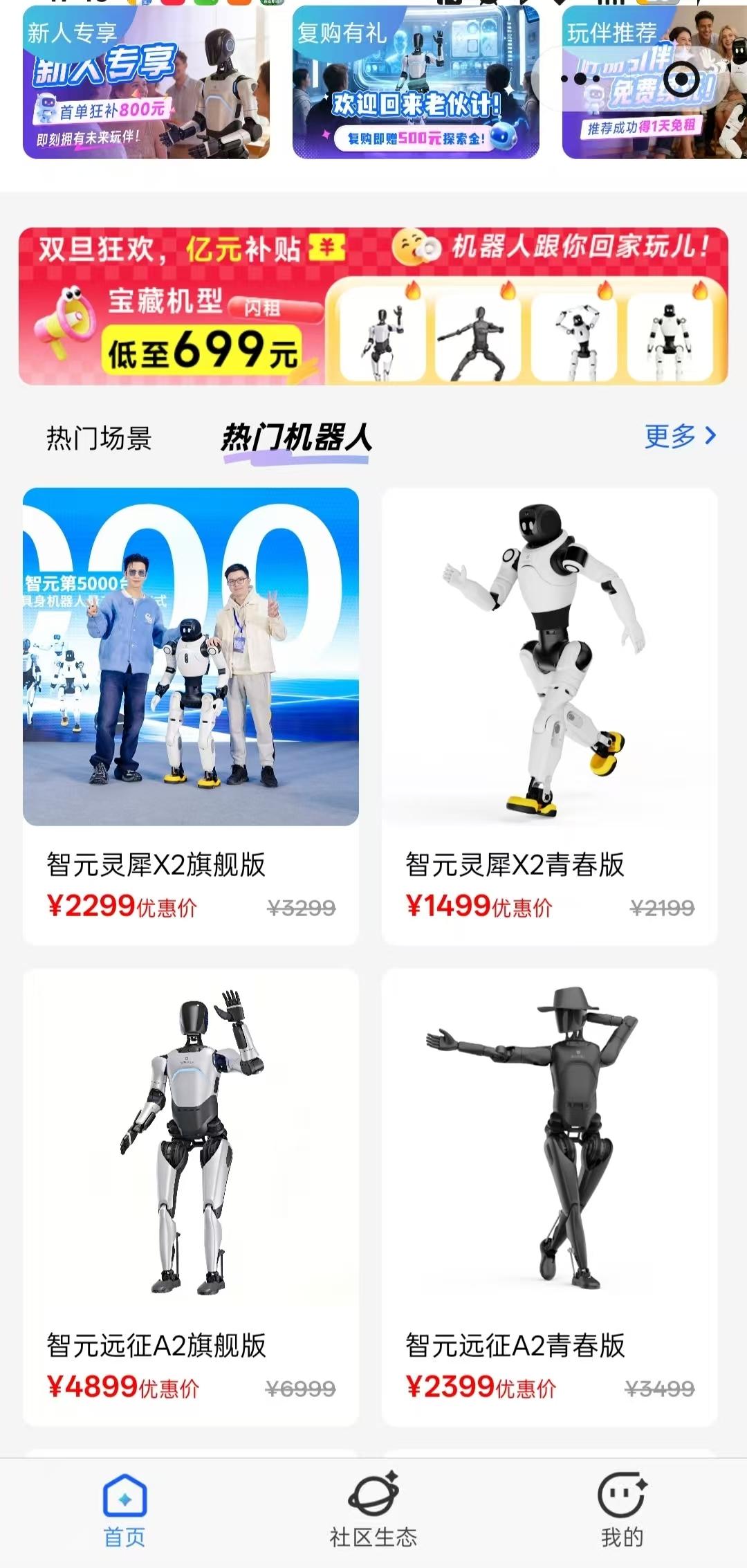Open the 智元灵犀X2旗舰版 product card
Screen dimensions: 747x1568
tap(190, 716)
